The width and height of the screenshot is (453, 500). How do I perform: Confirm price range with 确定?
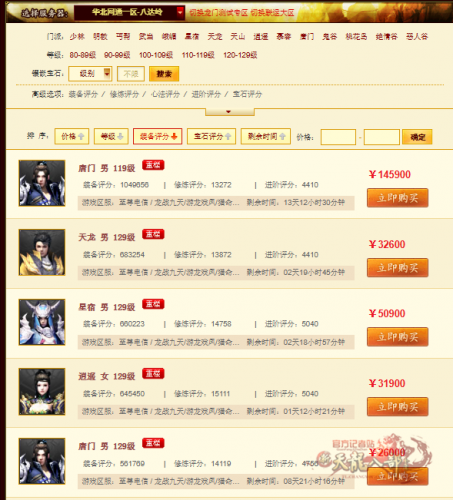[x=417, y=137]
